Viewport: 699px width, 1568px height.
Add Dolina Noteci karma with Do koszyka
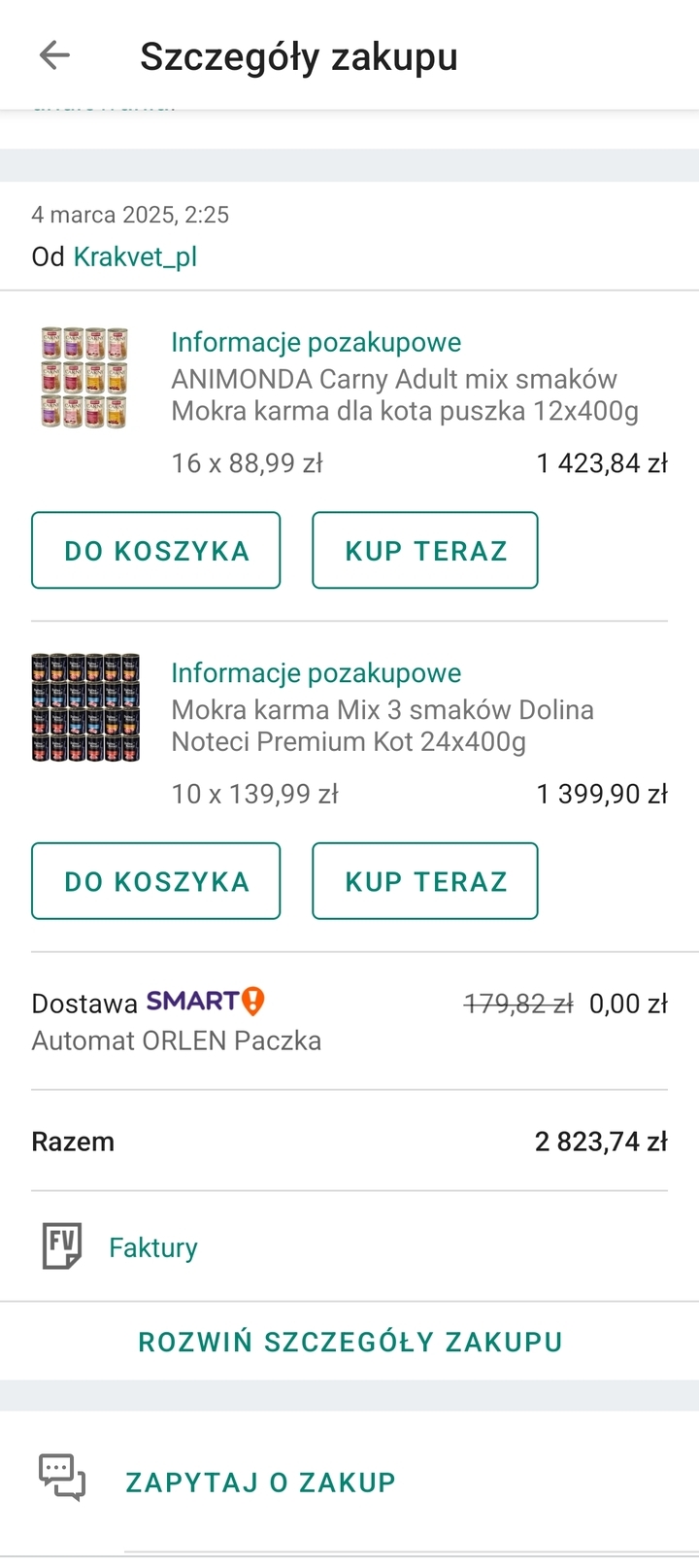(x=156, y=881)
